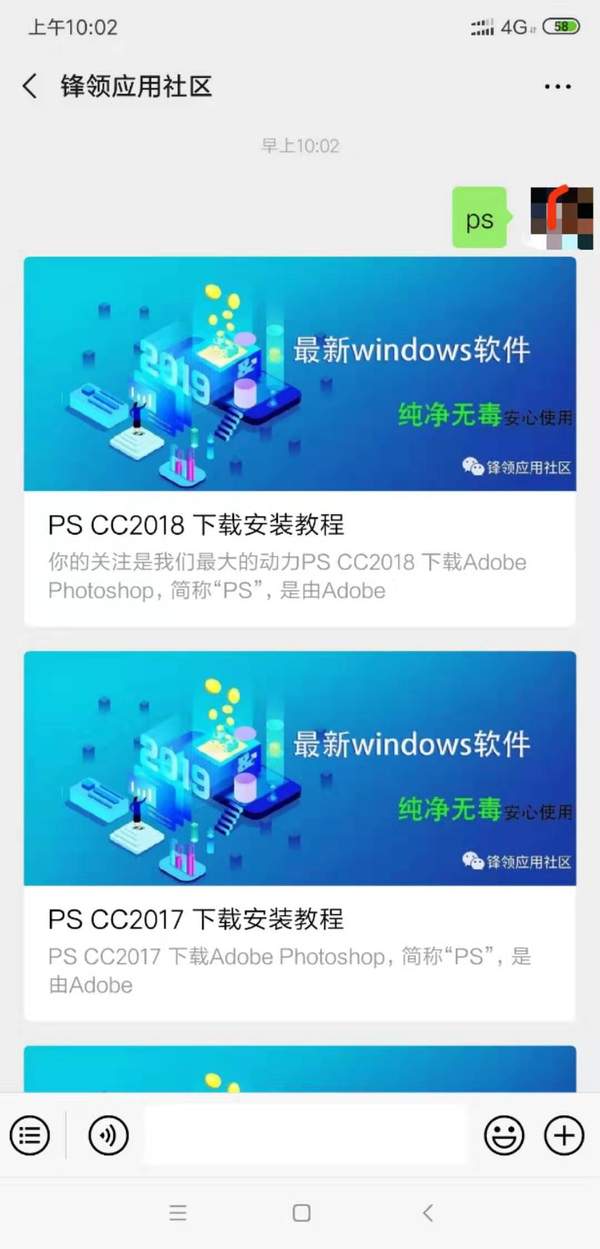Focus the message text input field
Screen dimensions: 600x1249
[x=305, y=1135]
